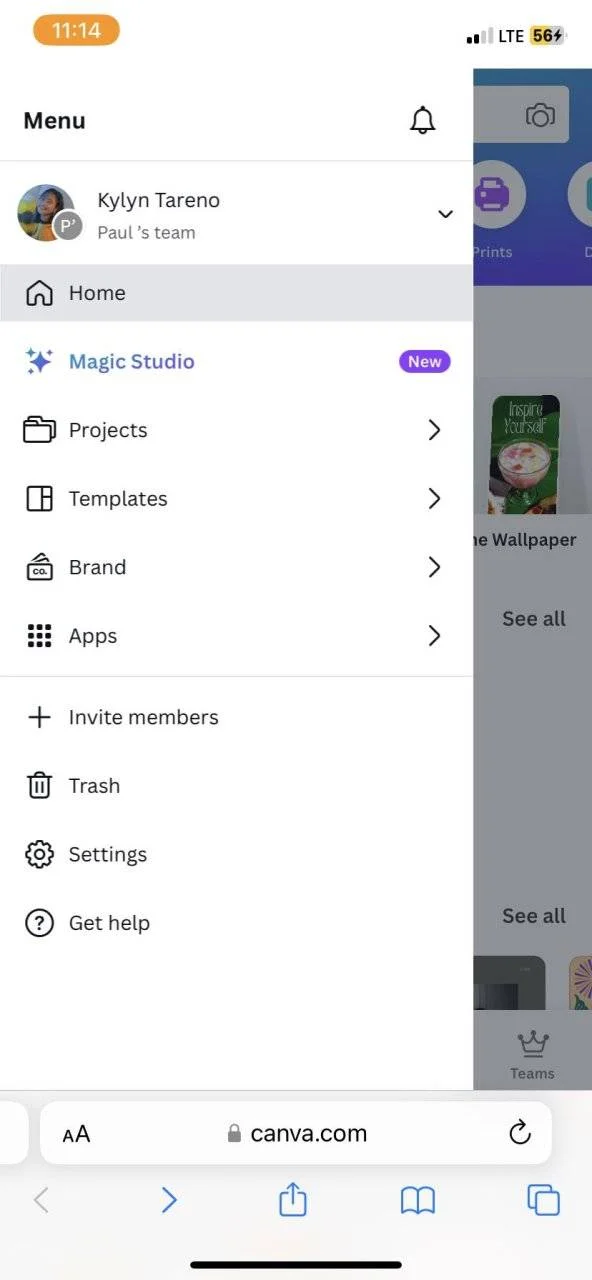The width and height of the screenshot is (592, 1280).
Task: Open the Trash
Action: click(x=236, y=786)
